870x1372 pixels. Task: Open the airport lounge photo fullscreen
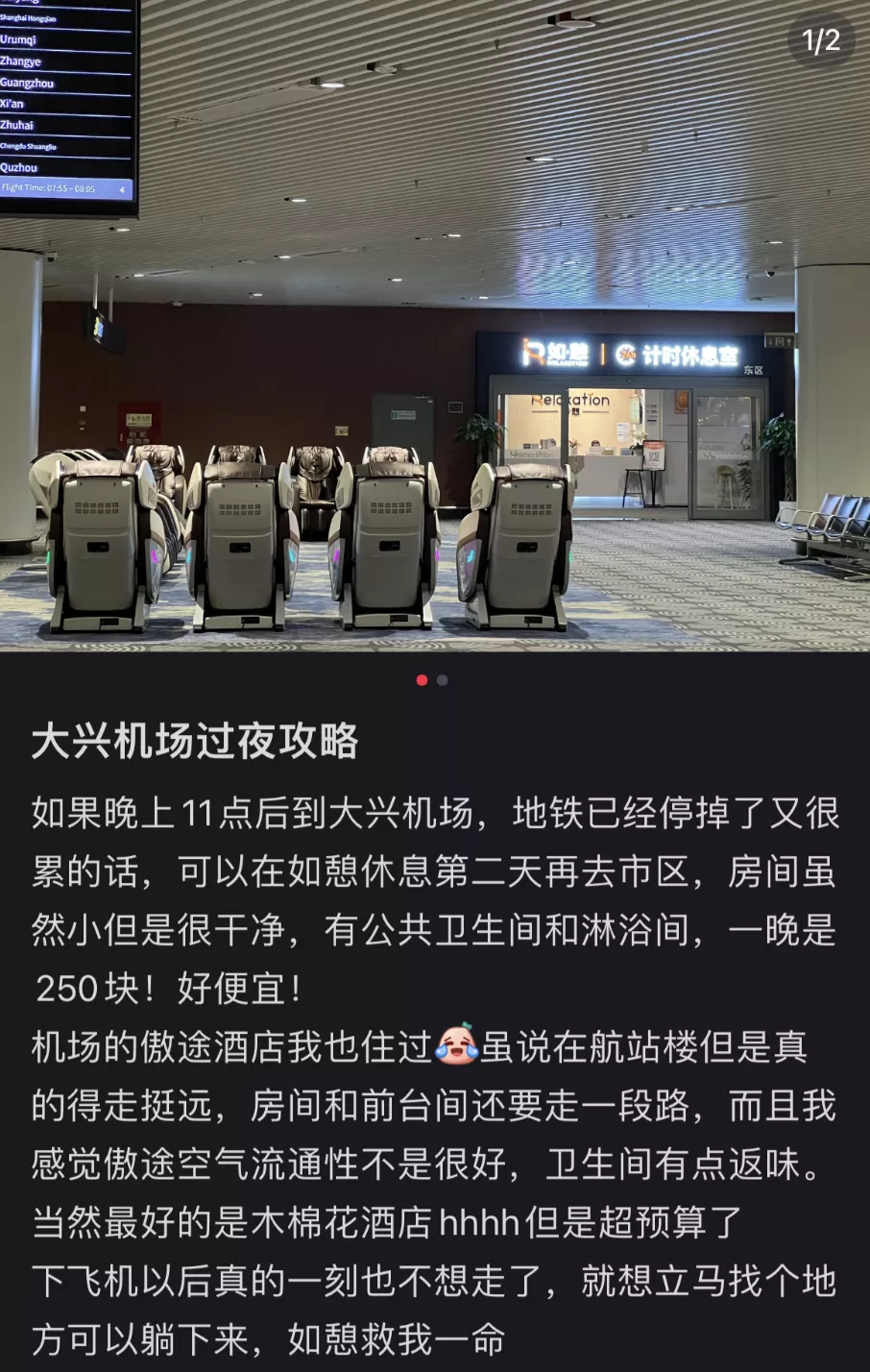[x=434, y=327]
